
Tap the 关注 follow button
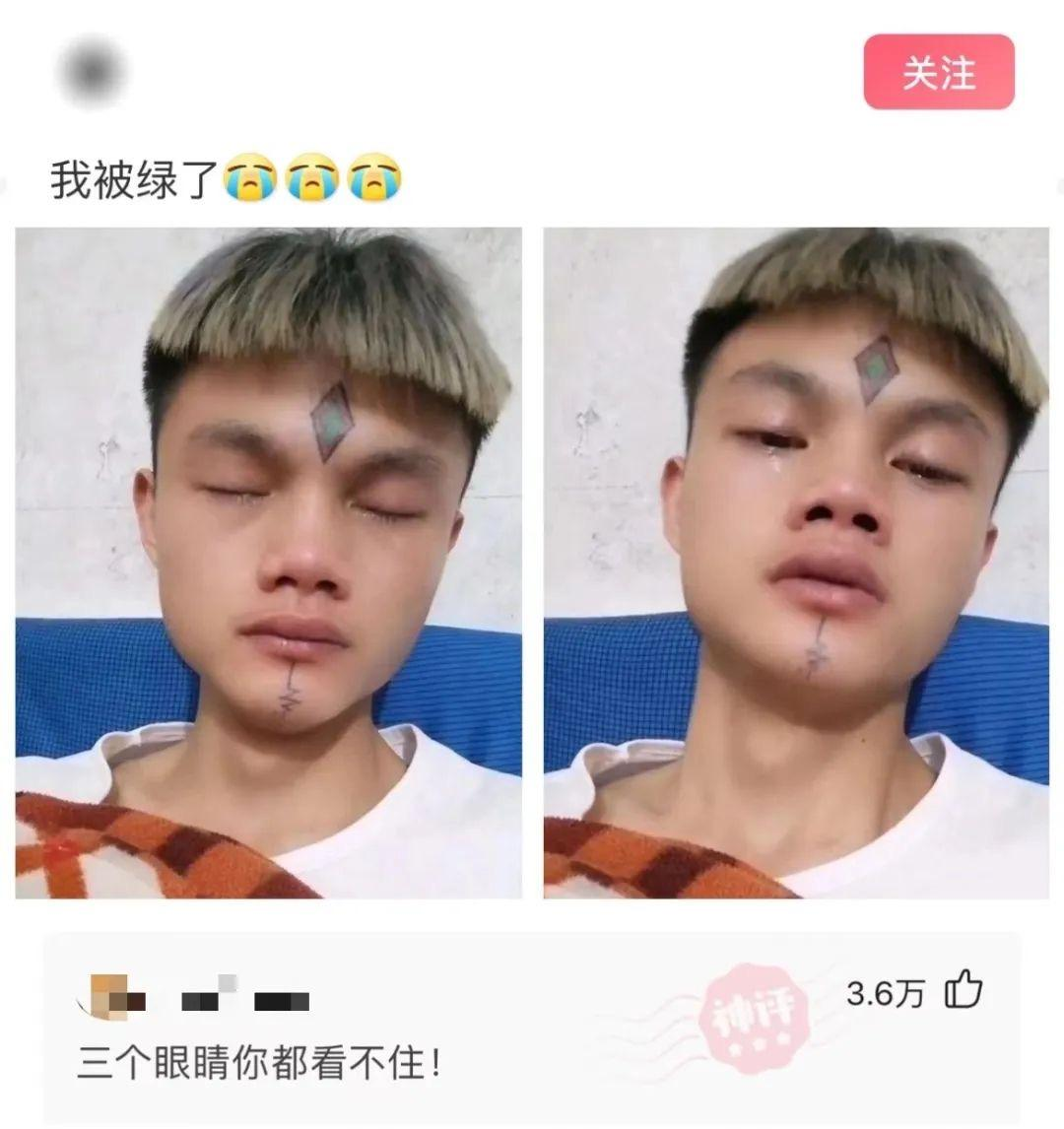(x=938, y=72)
